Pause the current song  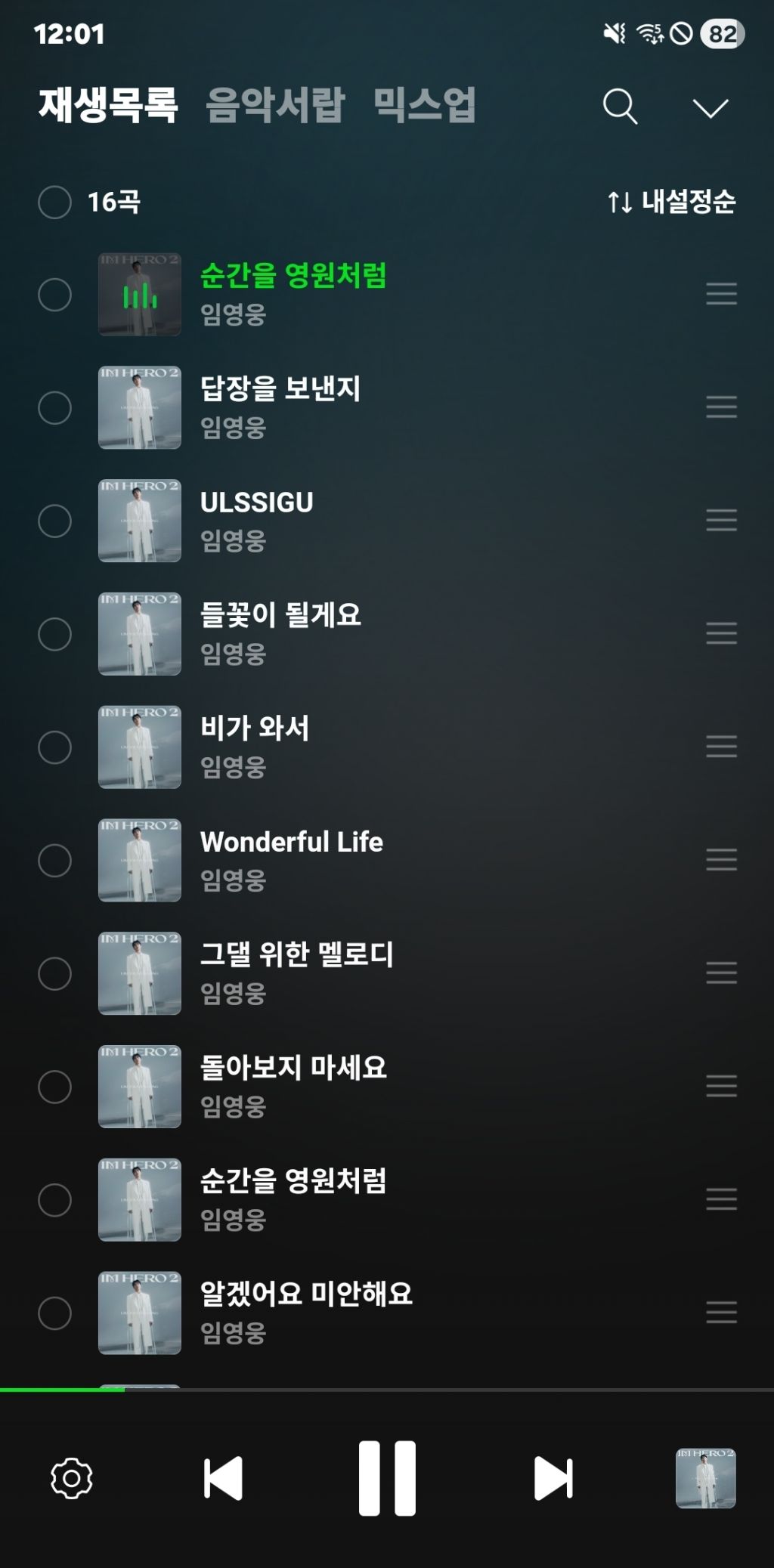pos(387,1478)
